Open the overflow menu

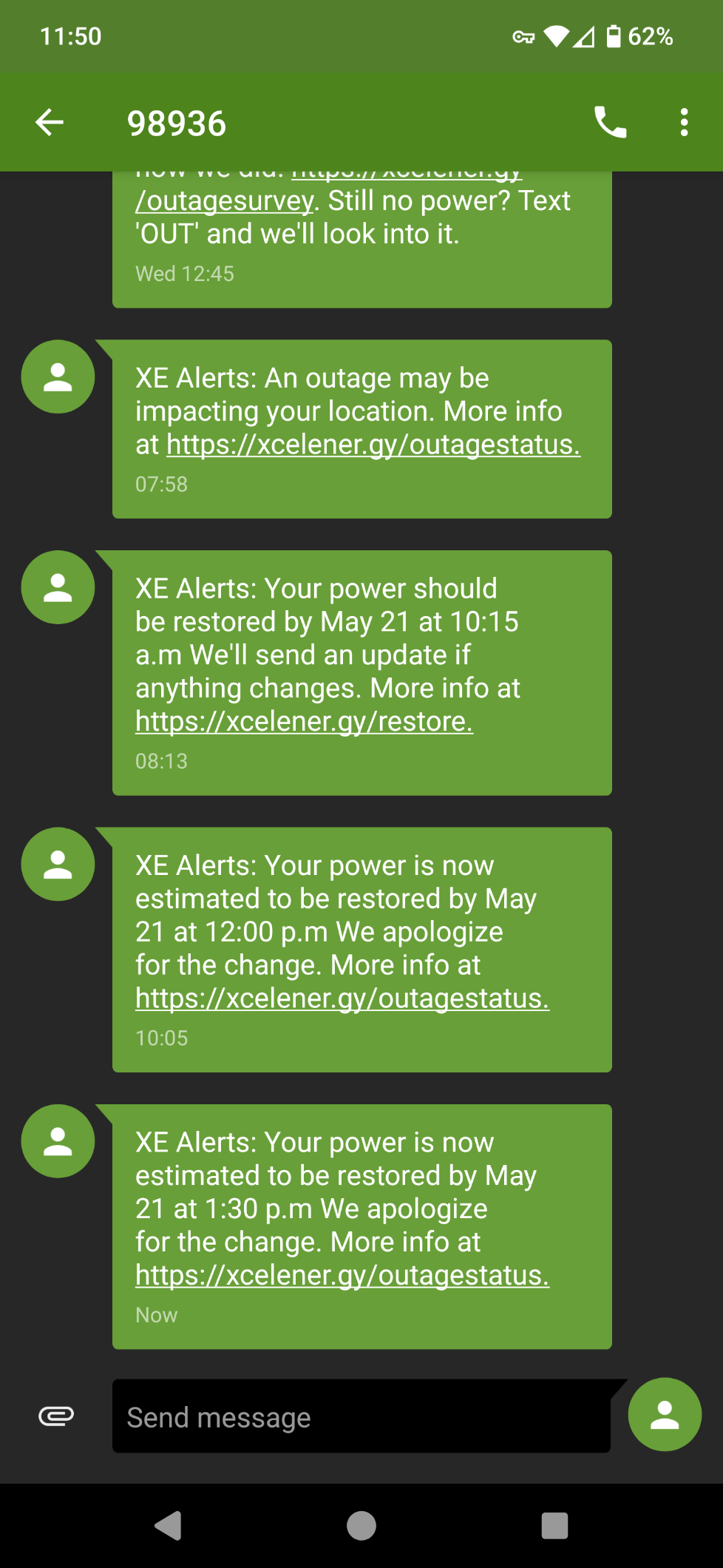click(685, 122)
